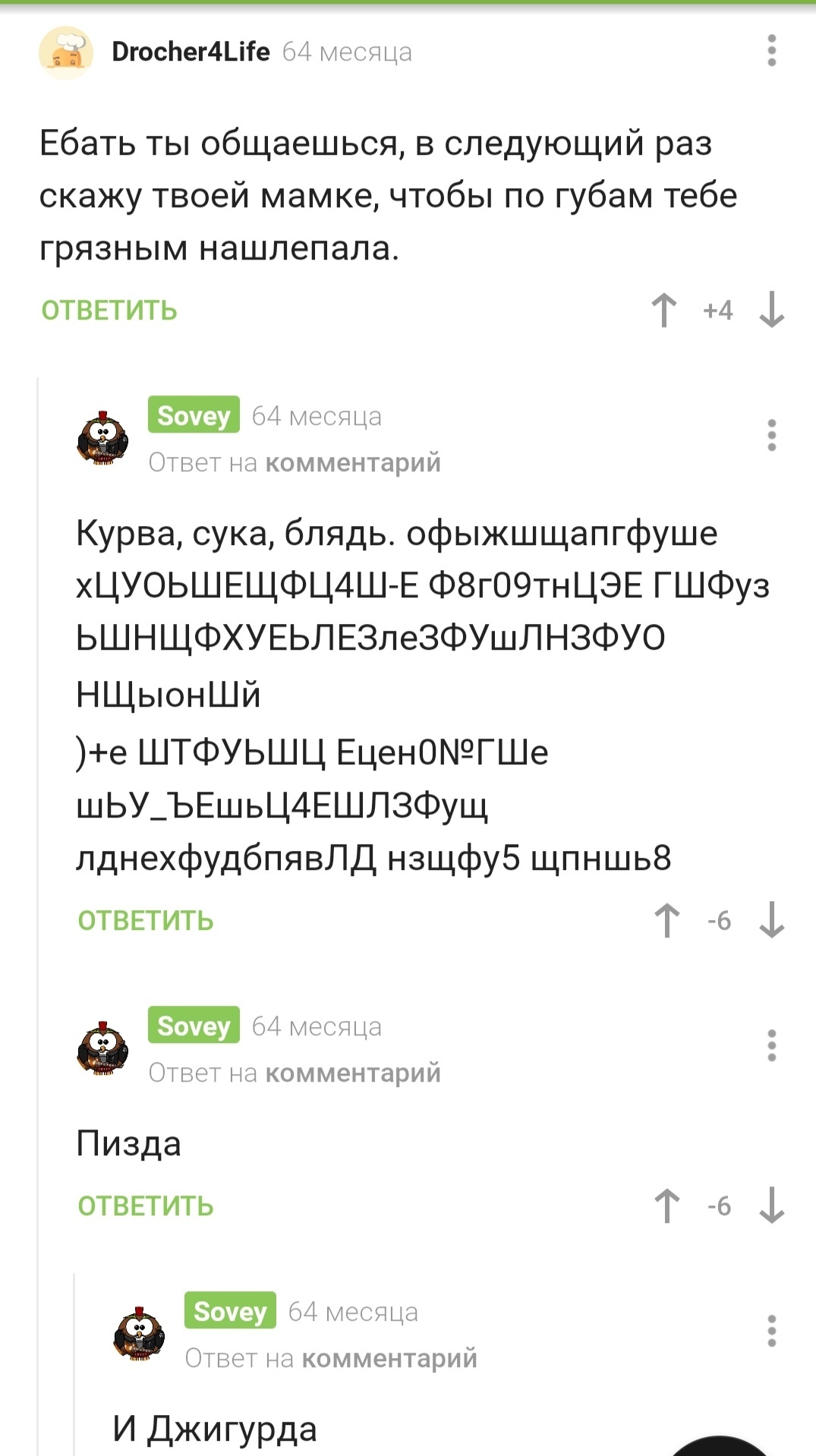Open "комментарий" link above the "Пизда" reply
Viewport: 816px width, 1456px height.
click(353, 1073)
